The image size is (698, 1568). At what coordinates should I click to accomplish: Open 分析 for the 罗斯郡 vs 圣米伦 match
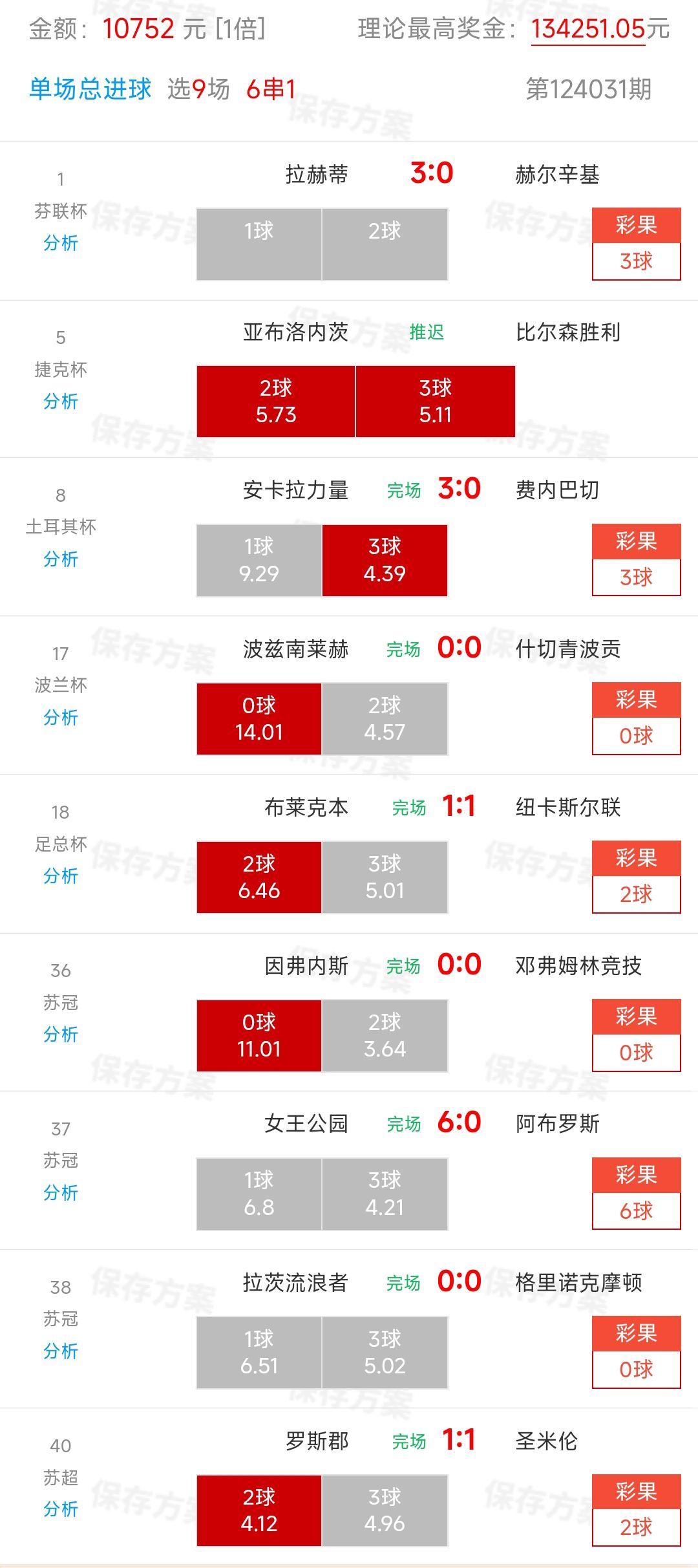pos(61,1510)
